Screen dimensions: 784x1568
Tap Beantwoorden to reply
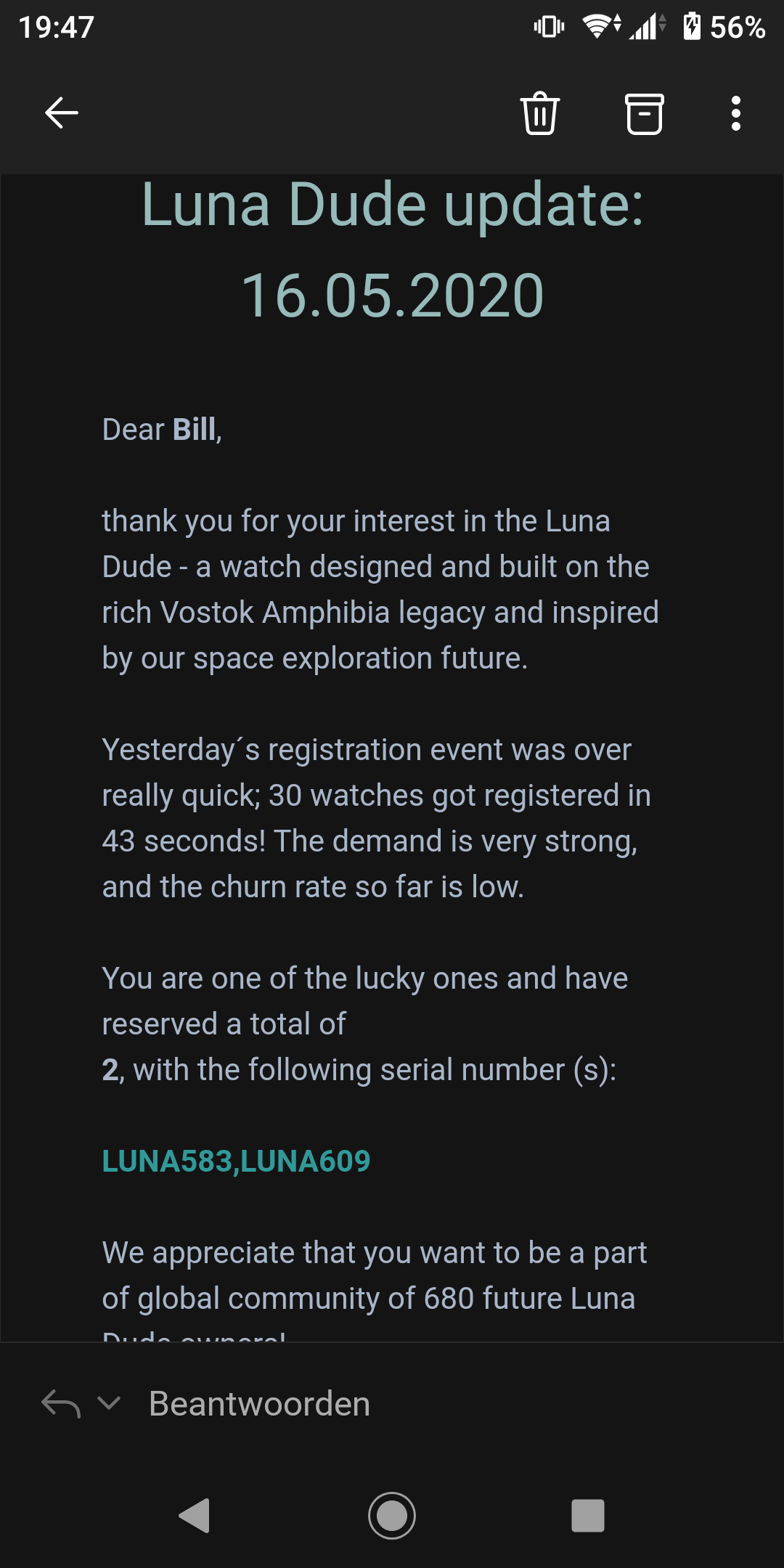[260, 1403]
